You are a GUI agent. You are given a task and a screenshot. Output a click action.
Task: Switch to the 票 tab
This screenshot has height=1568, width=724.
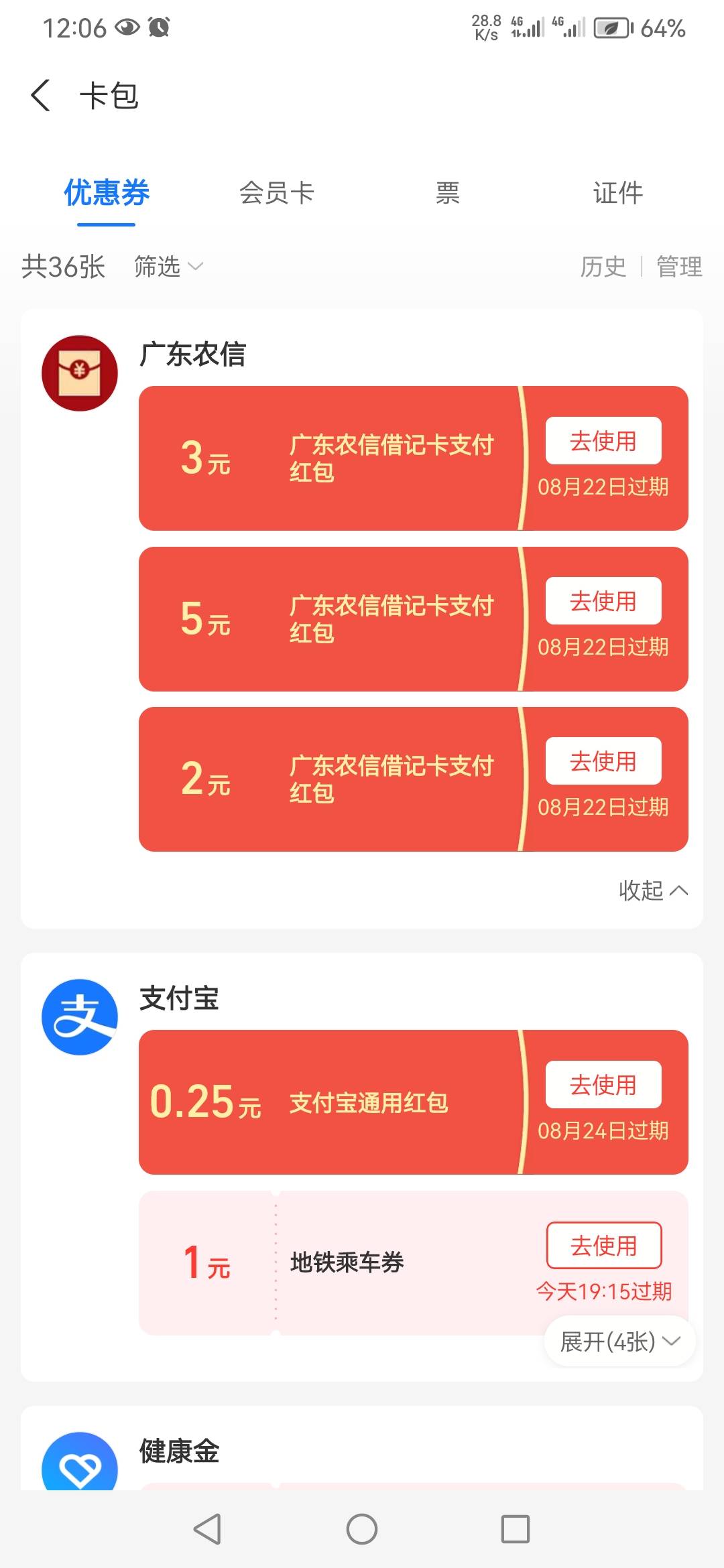[447, 193]
